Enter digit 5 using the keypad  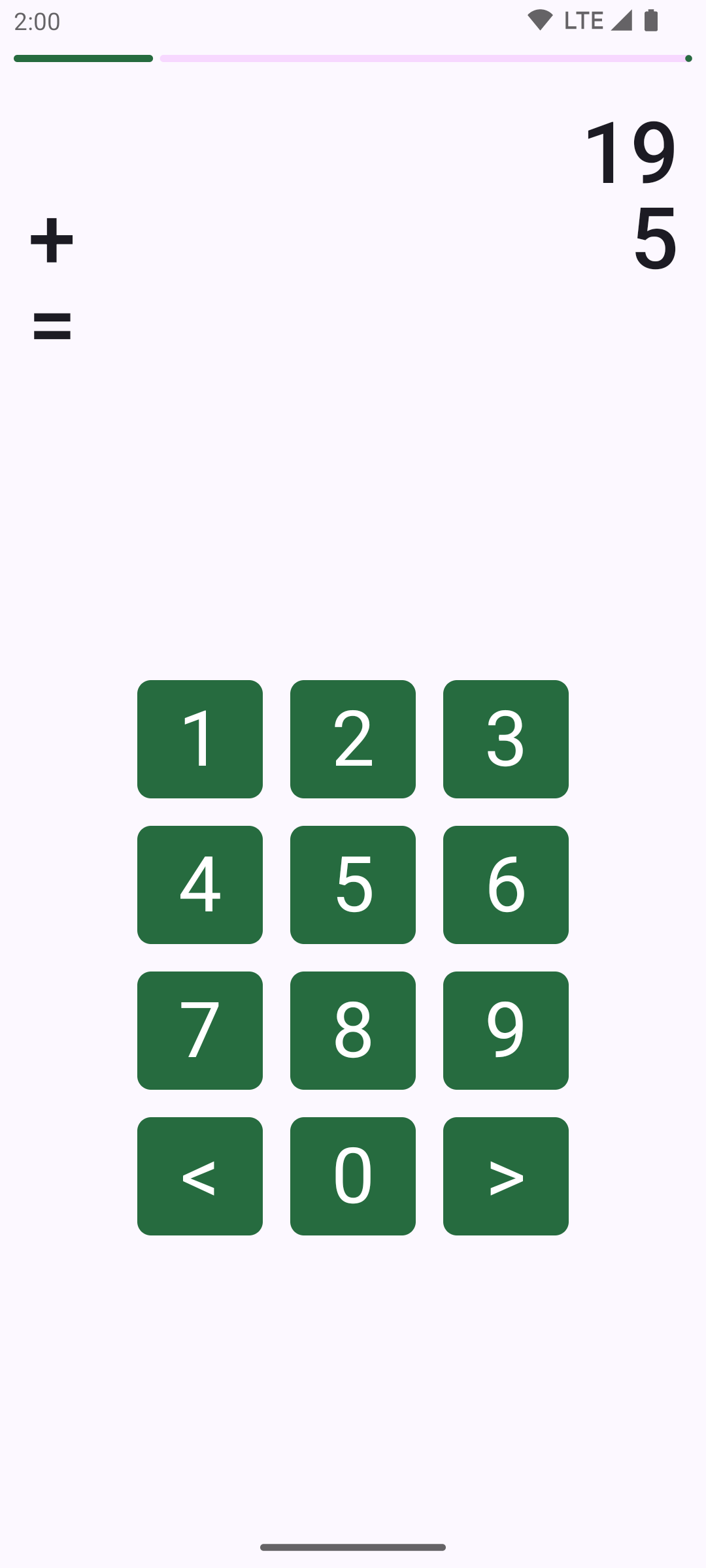[x=353, y=885]
